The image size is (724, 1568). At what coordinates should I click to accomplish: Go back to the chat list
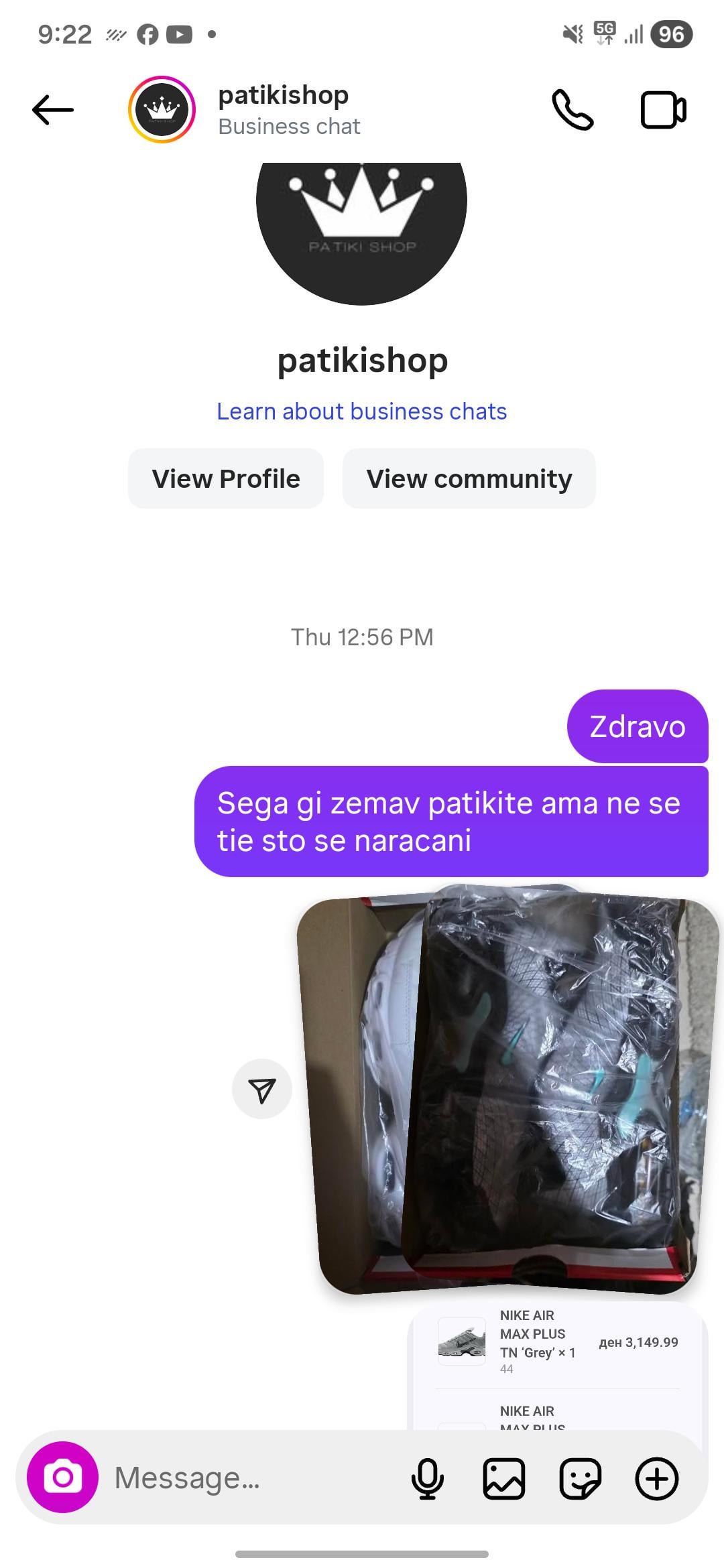coord(52,110)
